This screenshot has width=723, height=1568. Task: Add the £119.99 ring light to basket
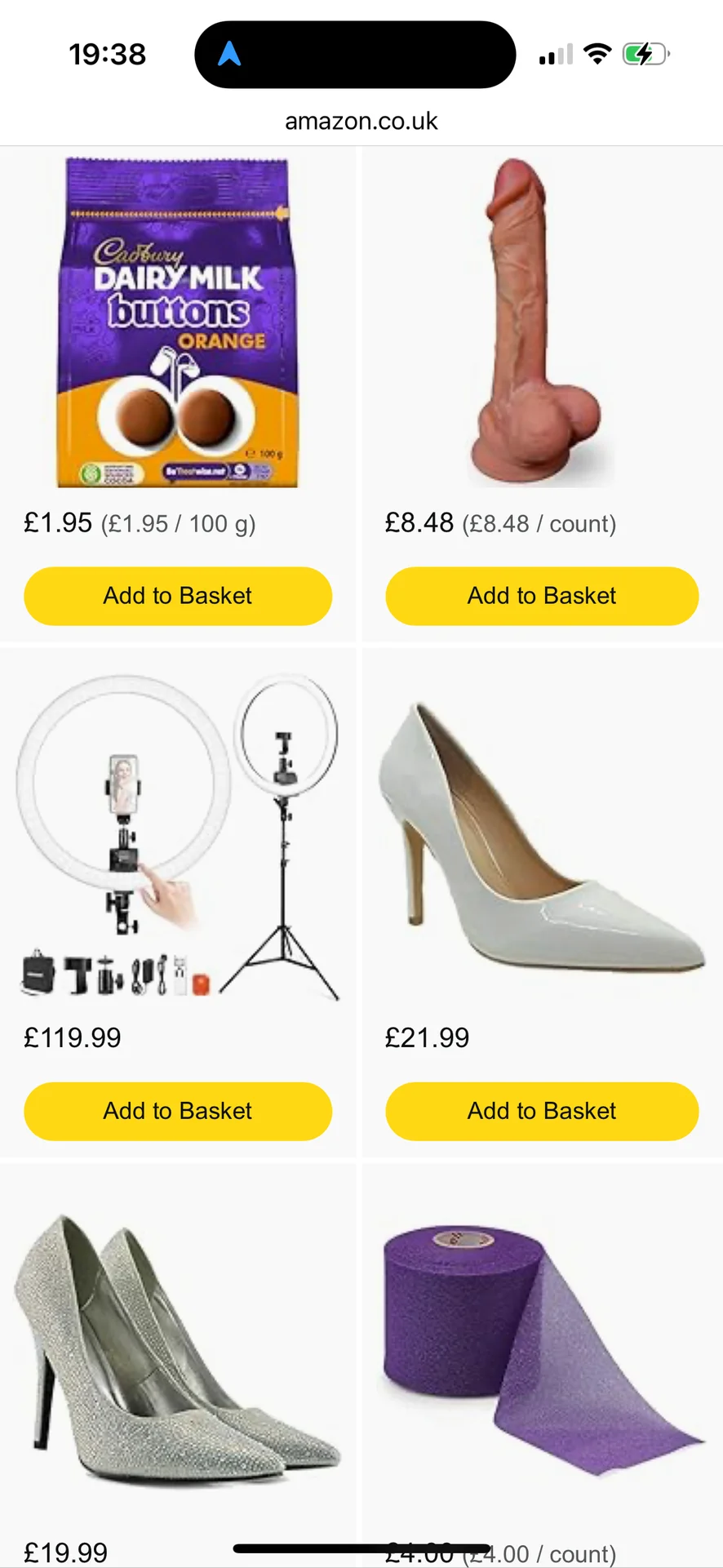tap(178, 1111)
